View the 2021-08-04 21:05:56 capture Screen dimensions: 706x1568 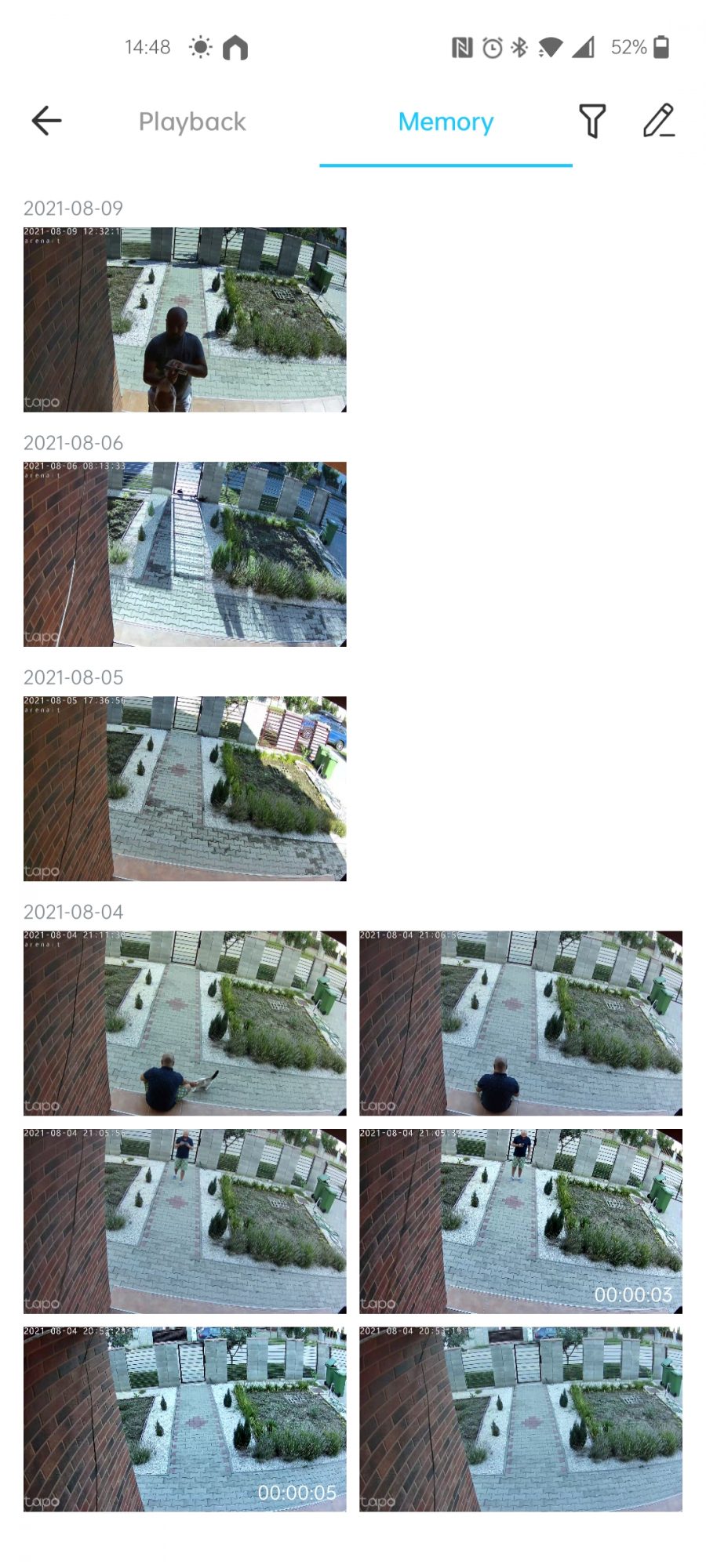point(184,1221)
